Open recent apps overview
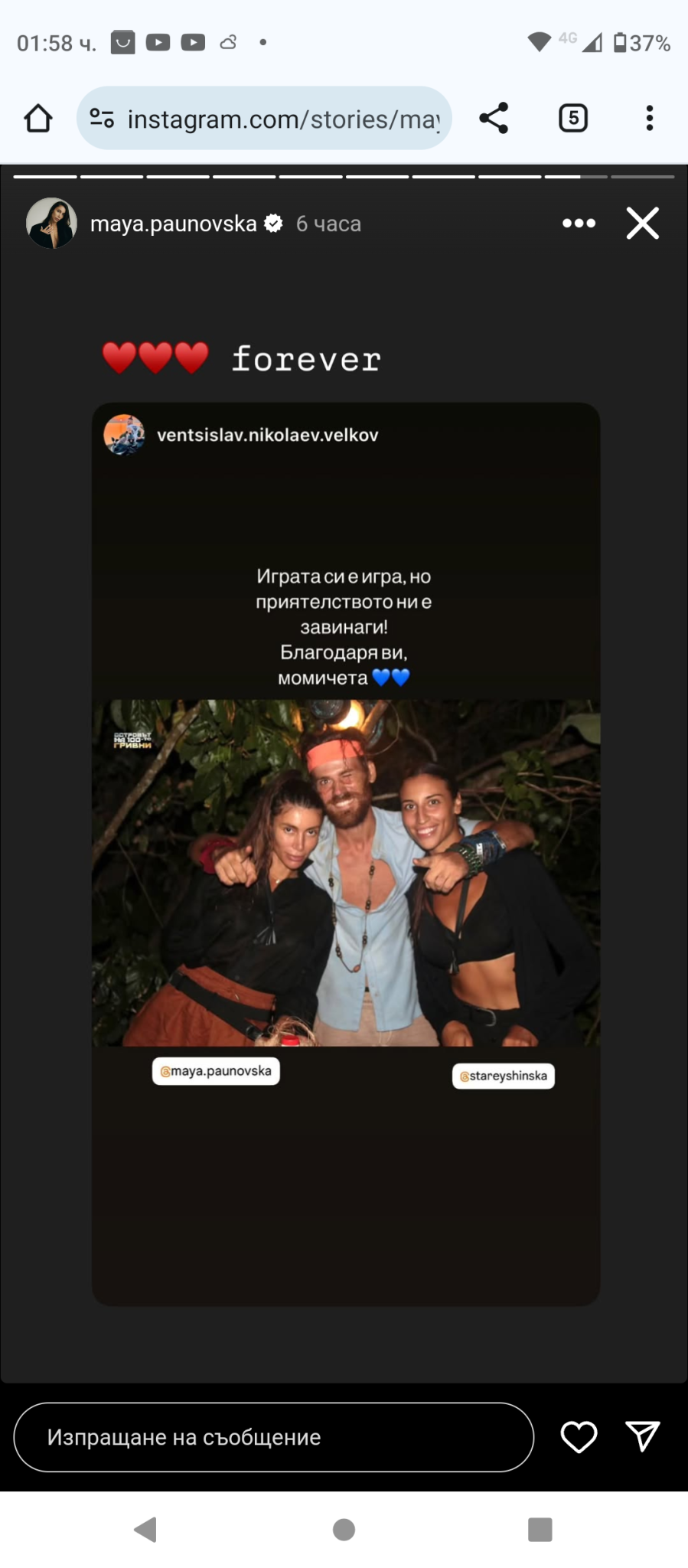The image size is (688, 1568). coord(540,1530)
